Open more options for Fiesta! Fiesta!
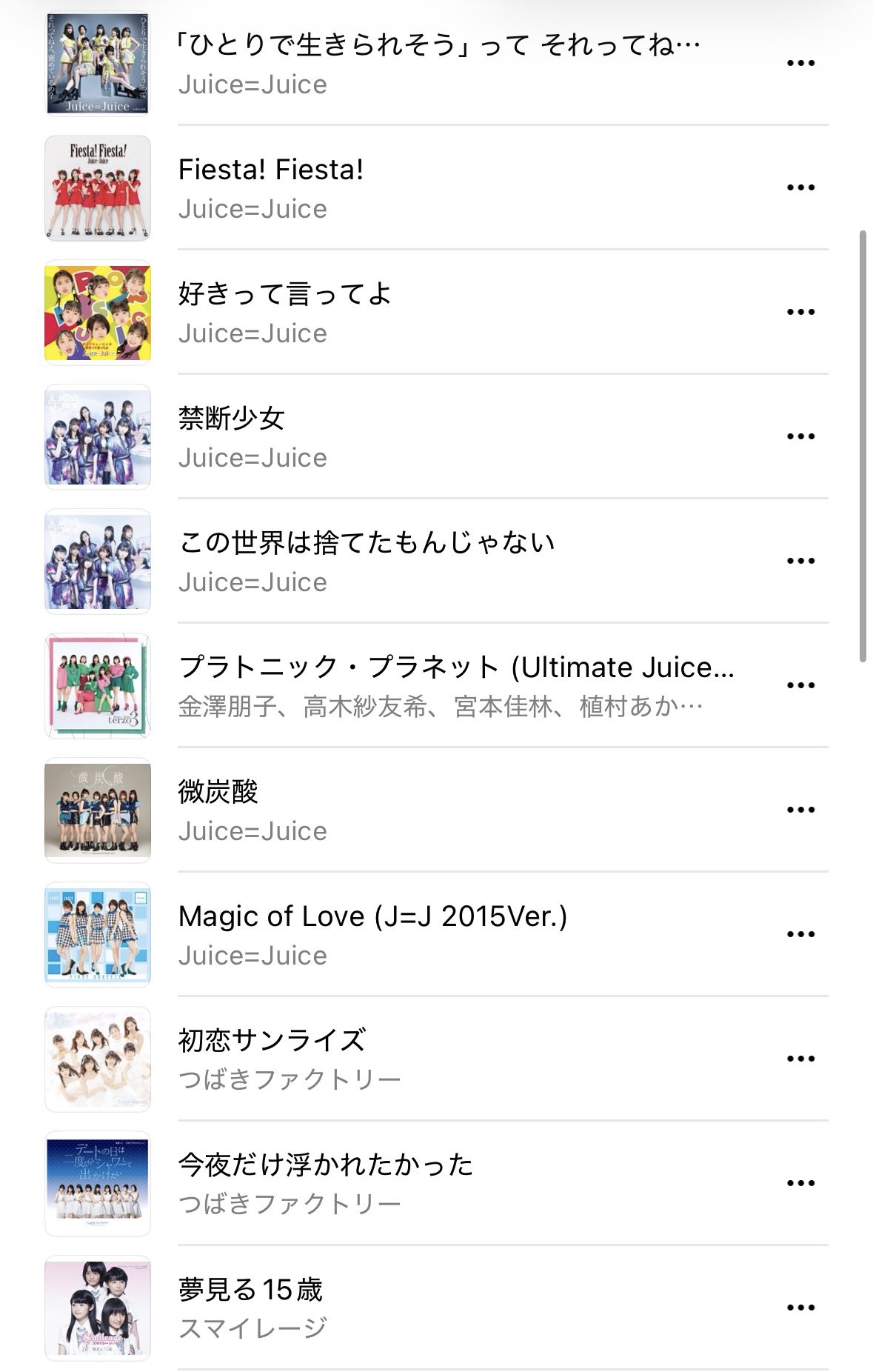This screenshot has height=1372, width=873. (800, 187)
